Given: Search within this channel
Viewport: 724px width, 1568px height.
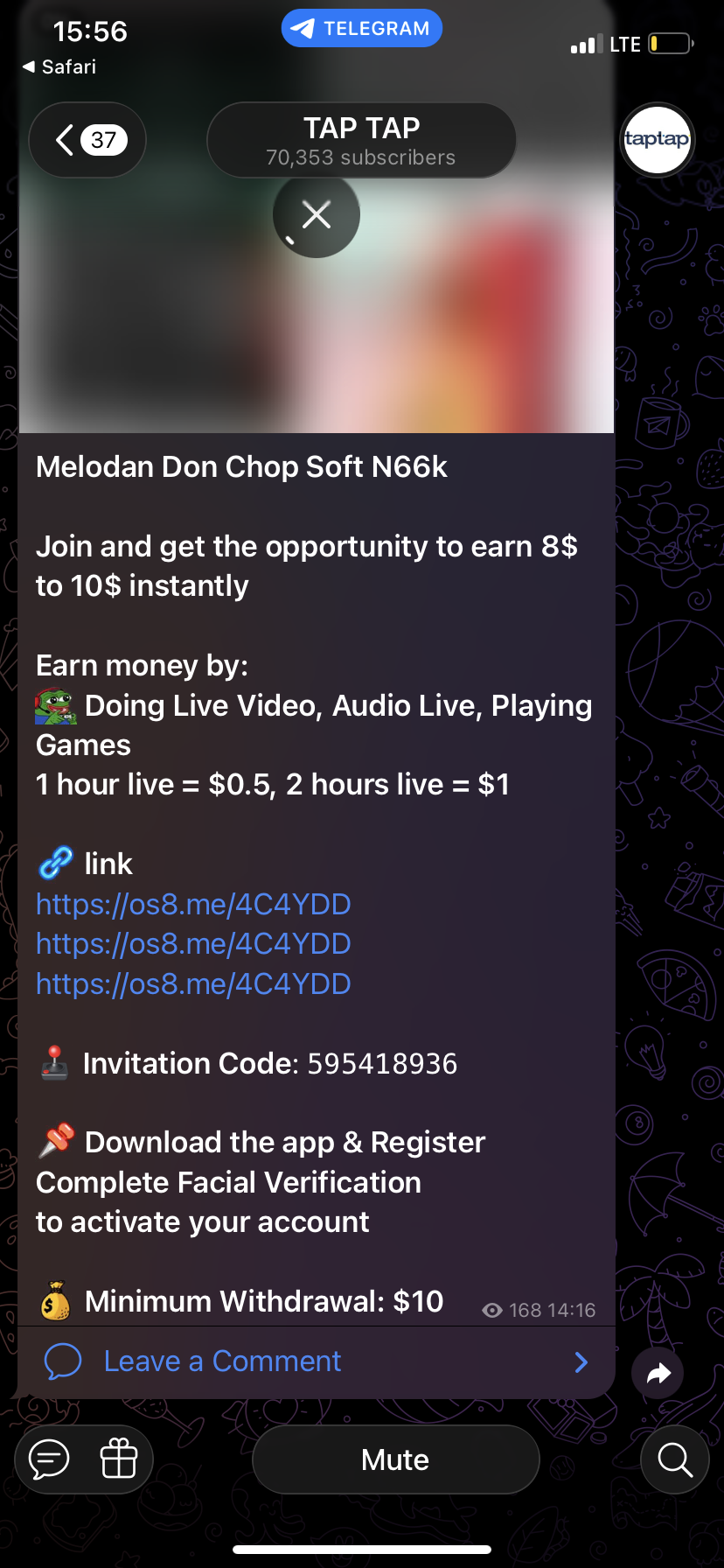Looking at the screenshot, I should 674,1459.
